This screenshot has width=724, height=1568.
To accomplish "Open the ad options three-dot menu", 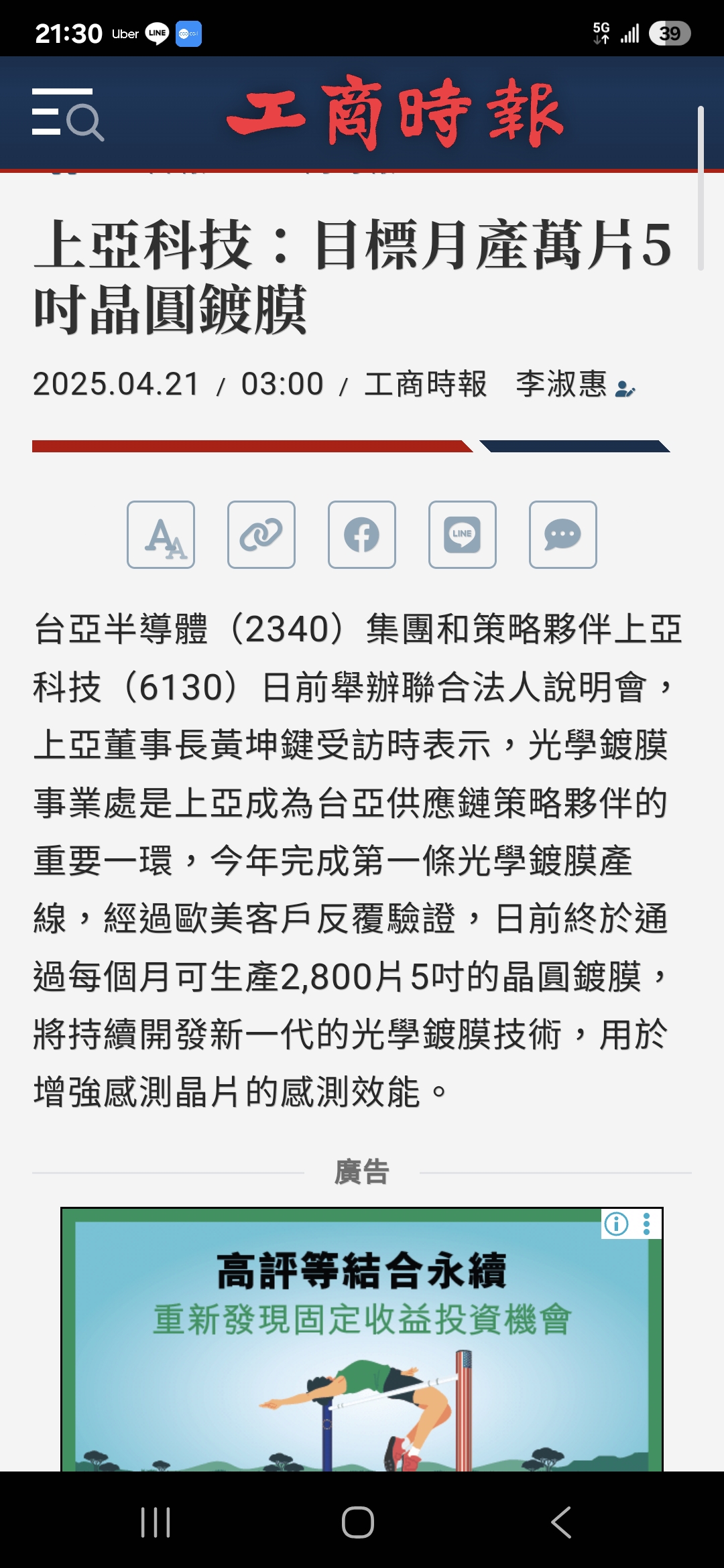I will click(x=647, y=1224).
